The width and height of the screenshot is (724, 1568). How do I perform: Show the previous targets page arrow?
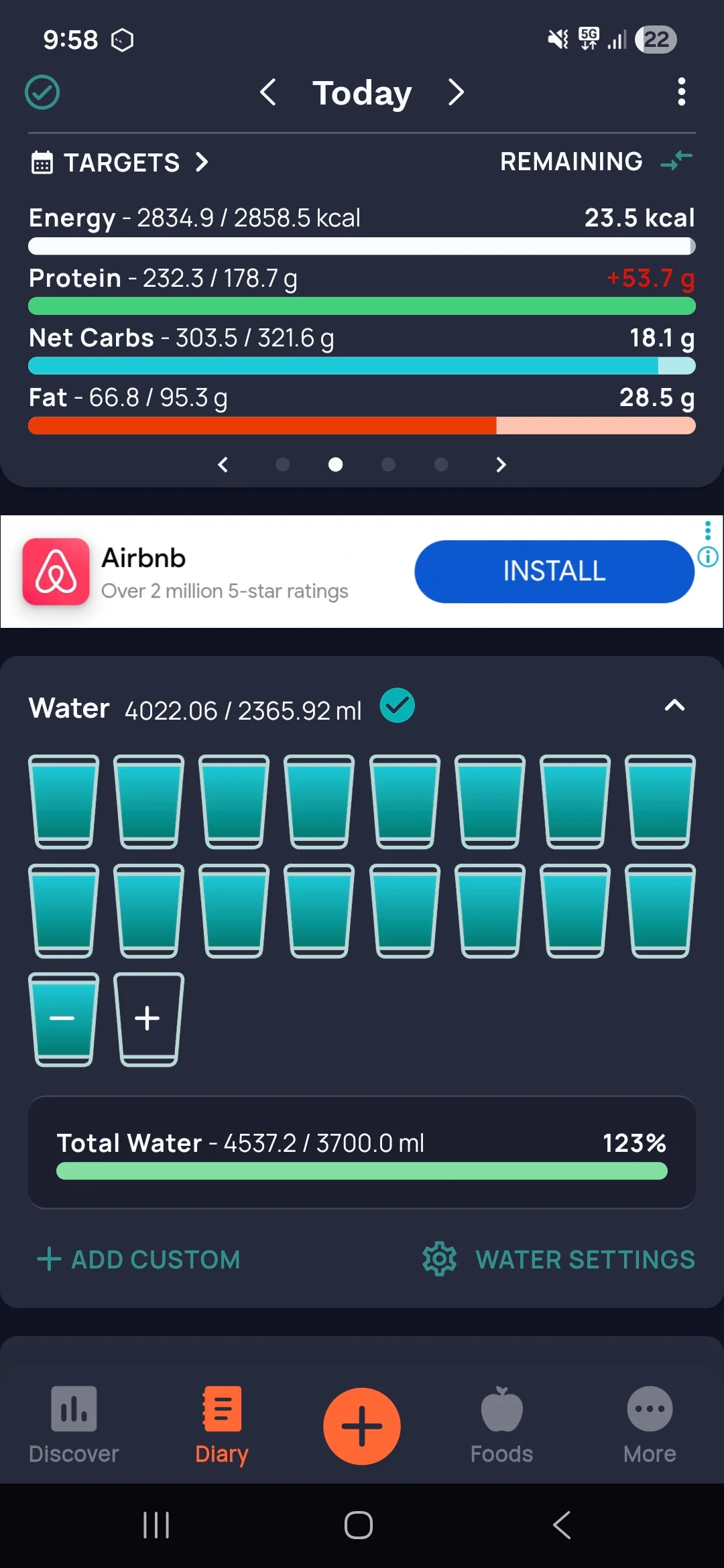pyautogui.click(x=223, y=464)
